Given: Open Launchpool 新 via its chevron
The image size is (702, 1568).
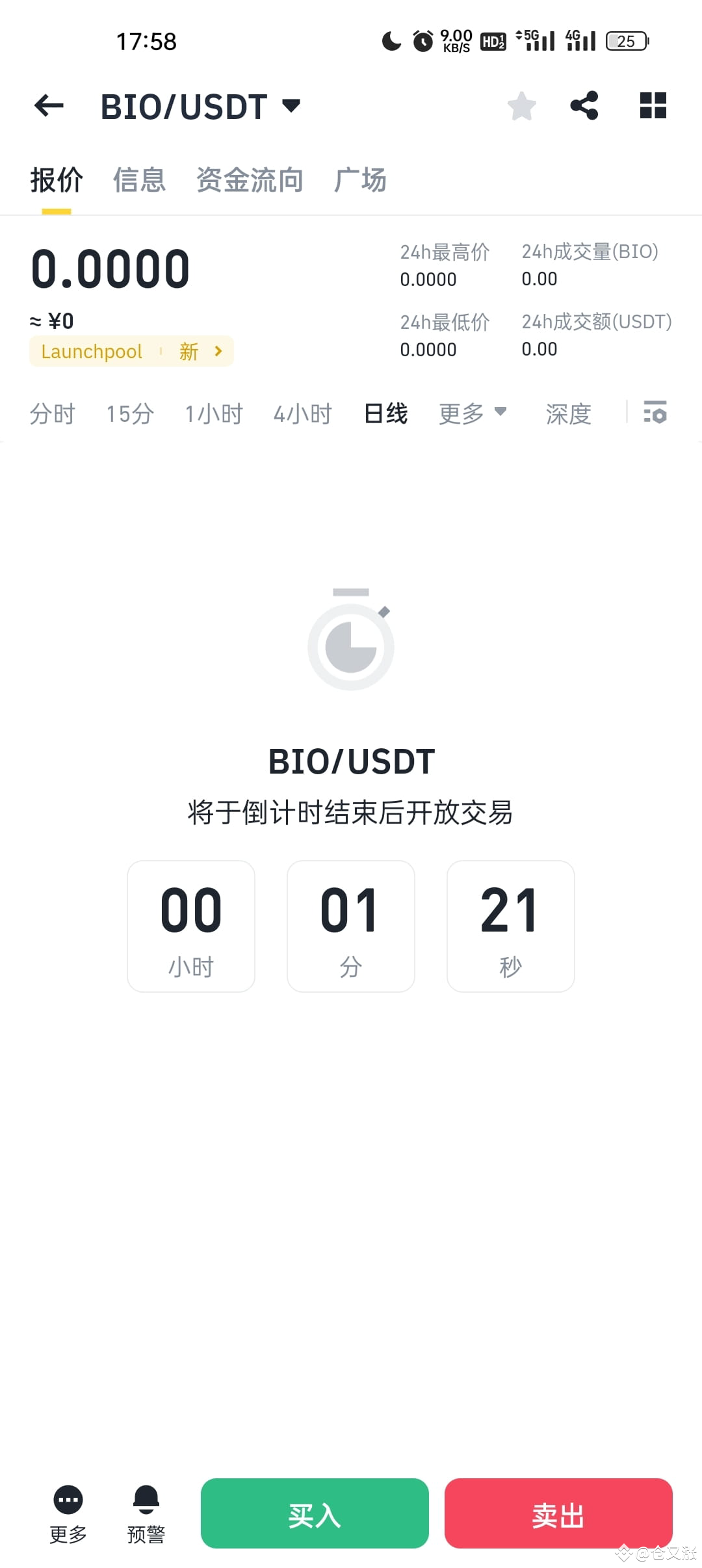Looking at the screenshot, I should pos(218,351).
